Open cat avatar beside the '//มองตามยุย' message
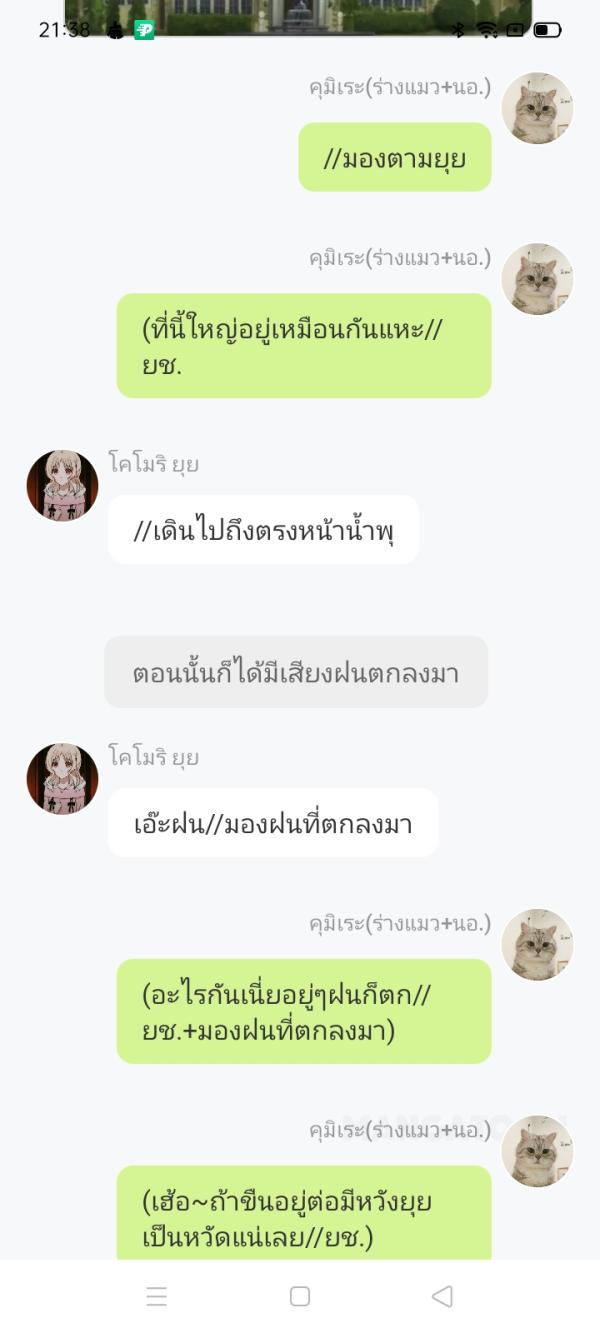Image resolution: width=600 pixels, height=1333 pixels. pyautogui.click(x=537, y=108)
